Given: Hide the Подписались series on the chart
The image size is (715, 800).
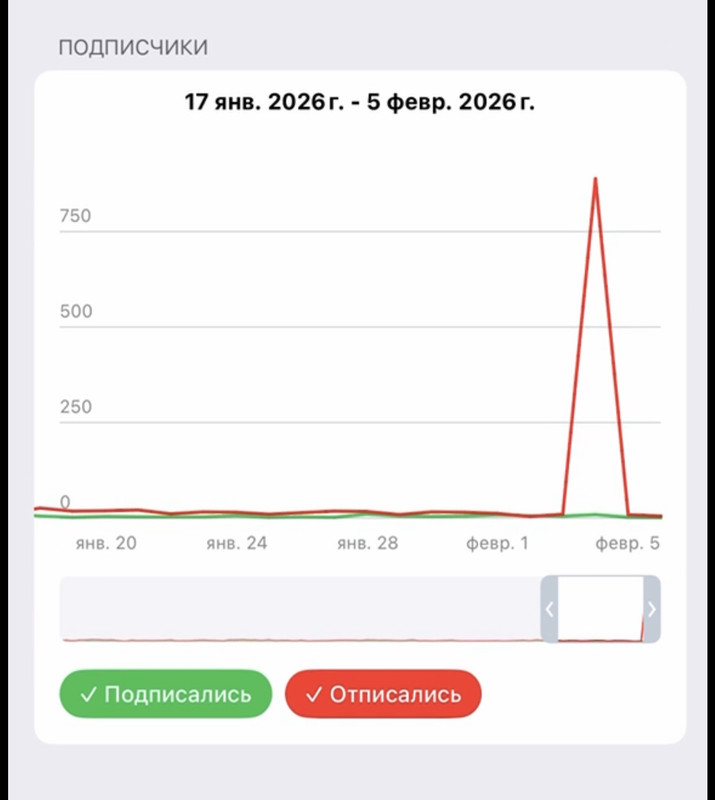Looking at the screenshot, I should 166,694.
